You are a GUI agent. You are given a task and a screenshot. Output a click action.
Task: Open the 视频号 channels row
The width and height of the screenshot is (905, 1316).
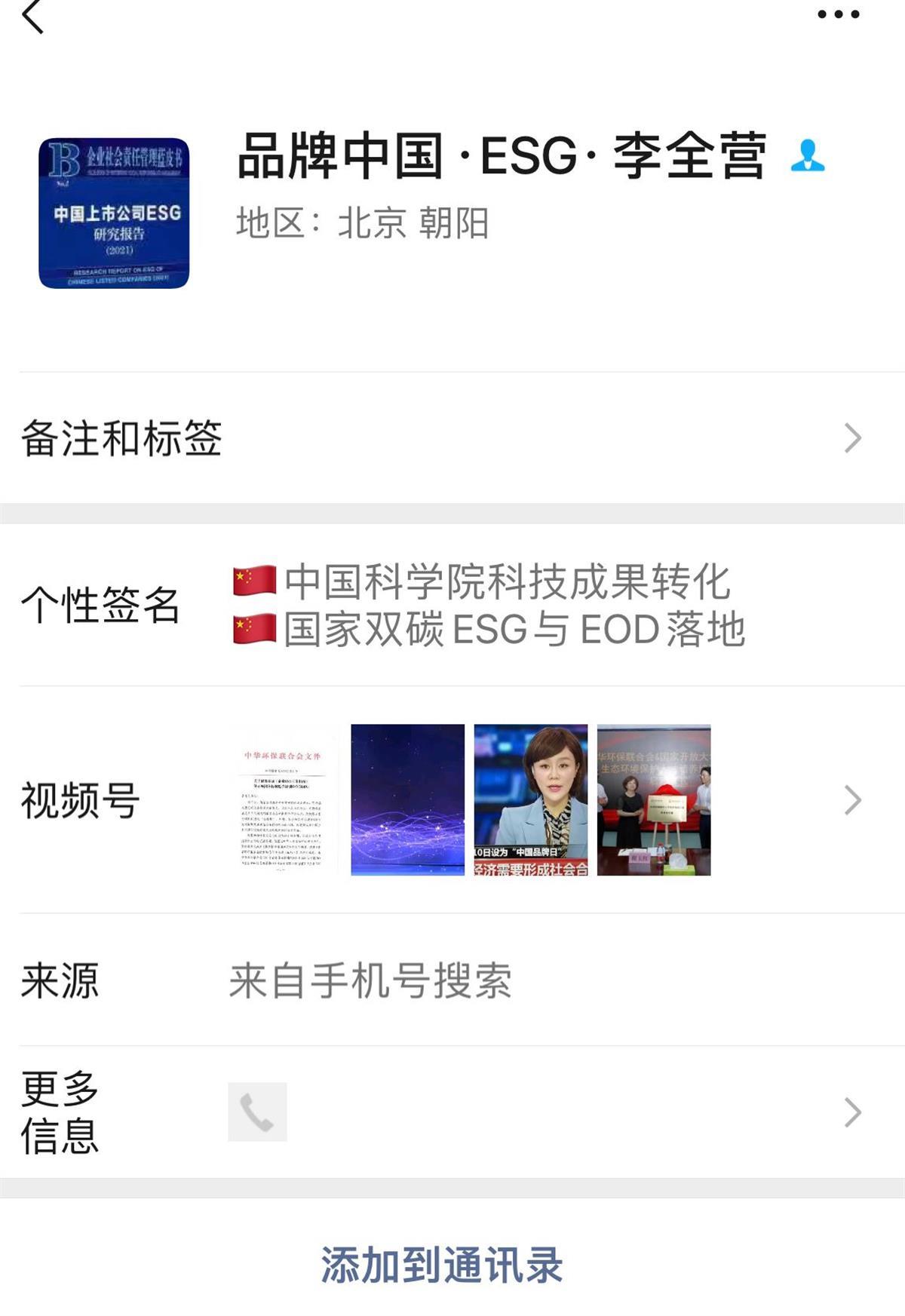[x=452, y=800]
